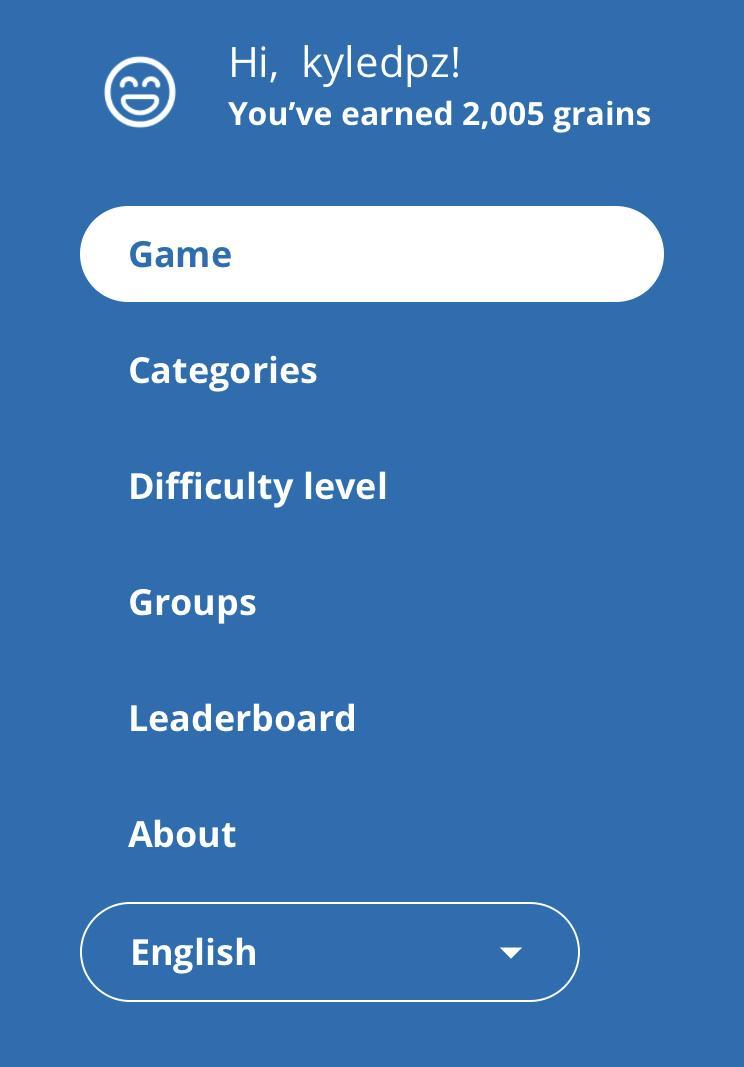The height and width of the screenshot is (1067, 744).
Task: Expand the English language dropdown
Action: 329,952
